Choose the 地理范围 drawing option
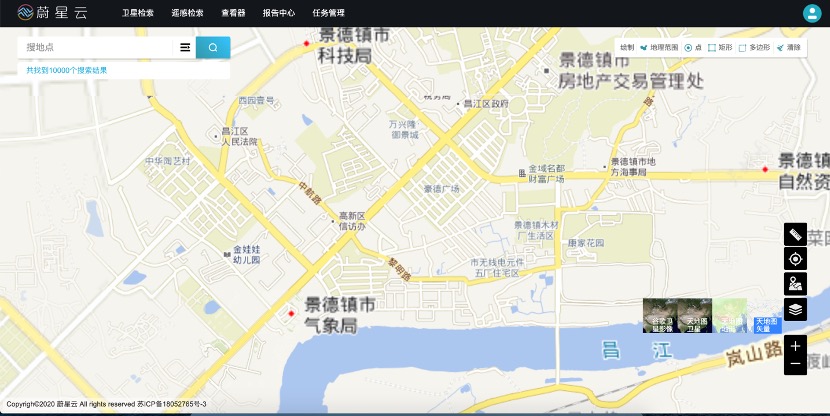The height and width of the screenshot is (416, 830). 659,47
